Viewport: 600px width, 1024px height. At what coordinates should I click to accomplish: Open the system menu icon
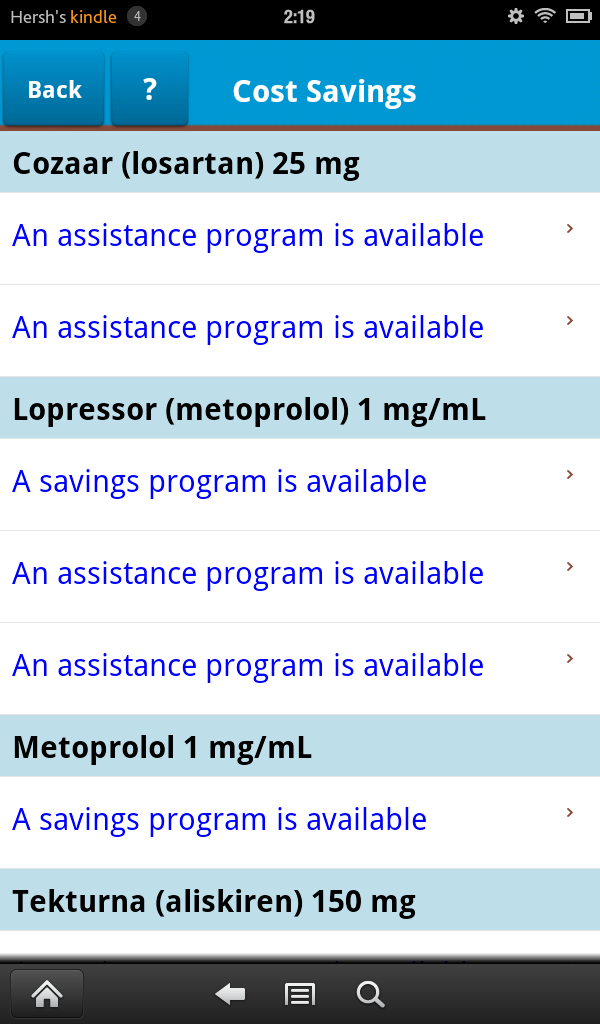pos(300,994)
